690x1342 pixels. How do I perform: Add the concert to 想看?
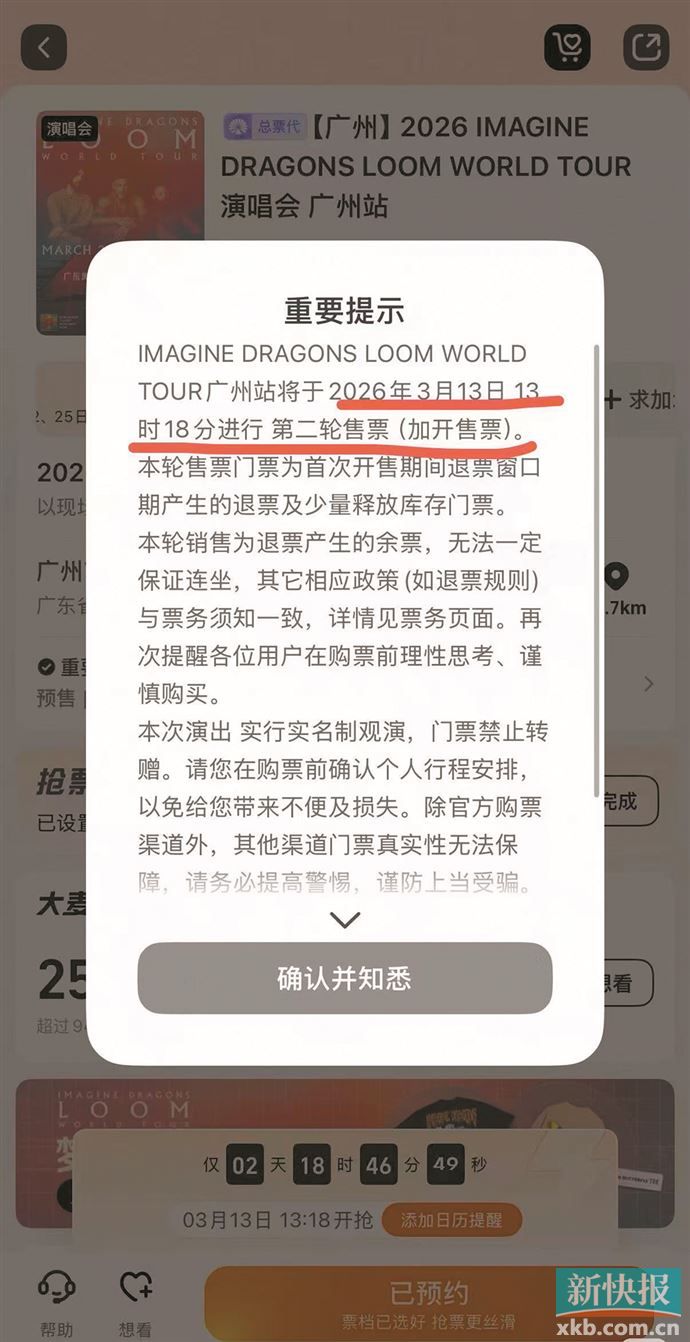[135, 1301]
